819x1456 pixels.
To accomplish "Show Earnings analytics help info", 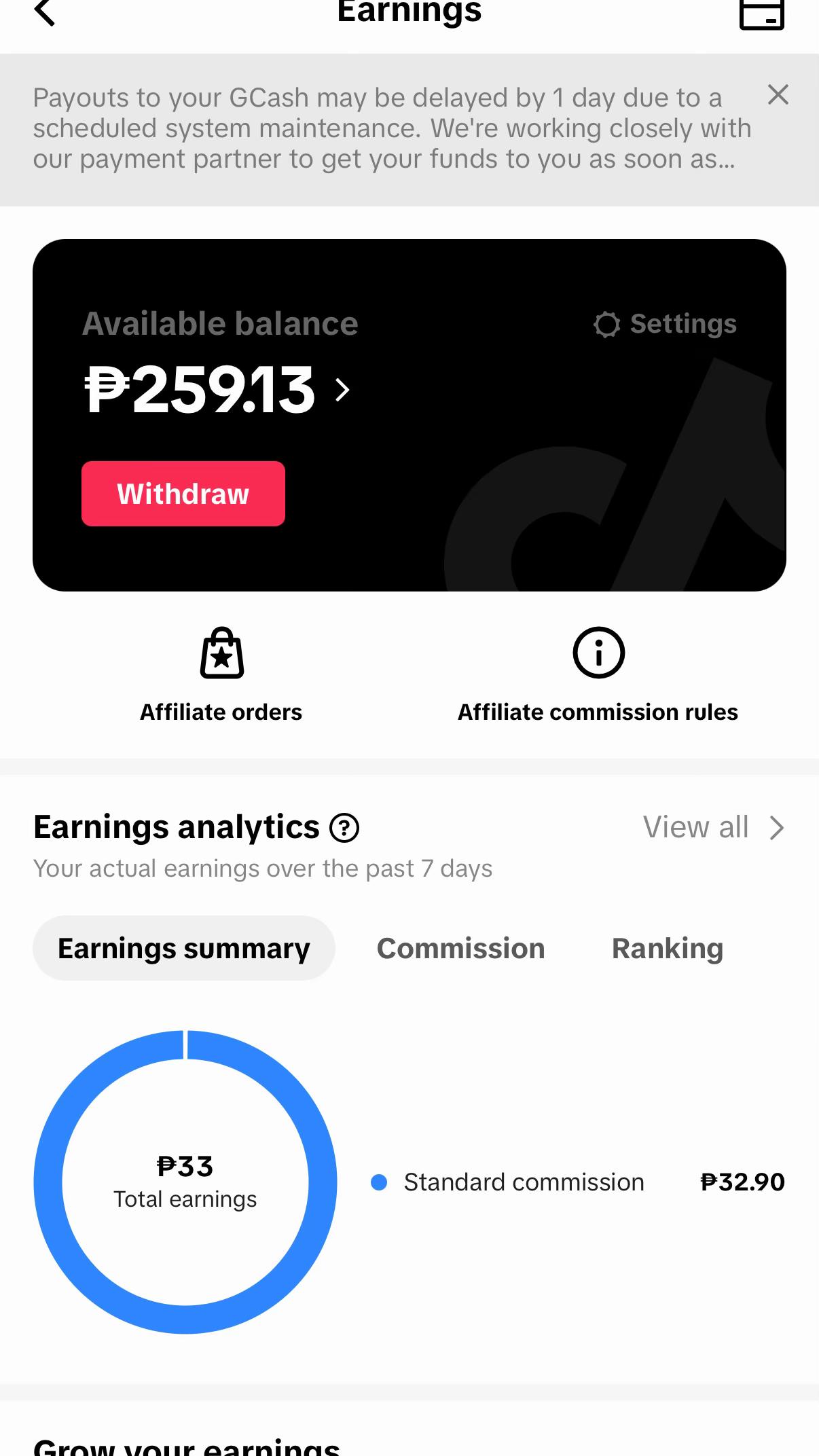I will tap(344, 828).
